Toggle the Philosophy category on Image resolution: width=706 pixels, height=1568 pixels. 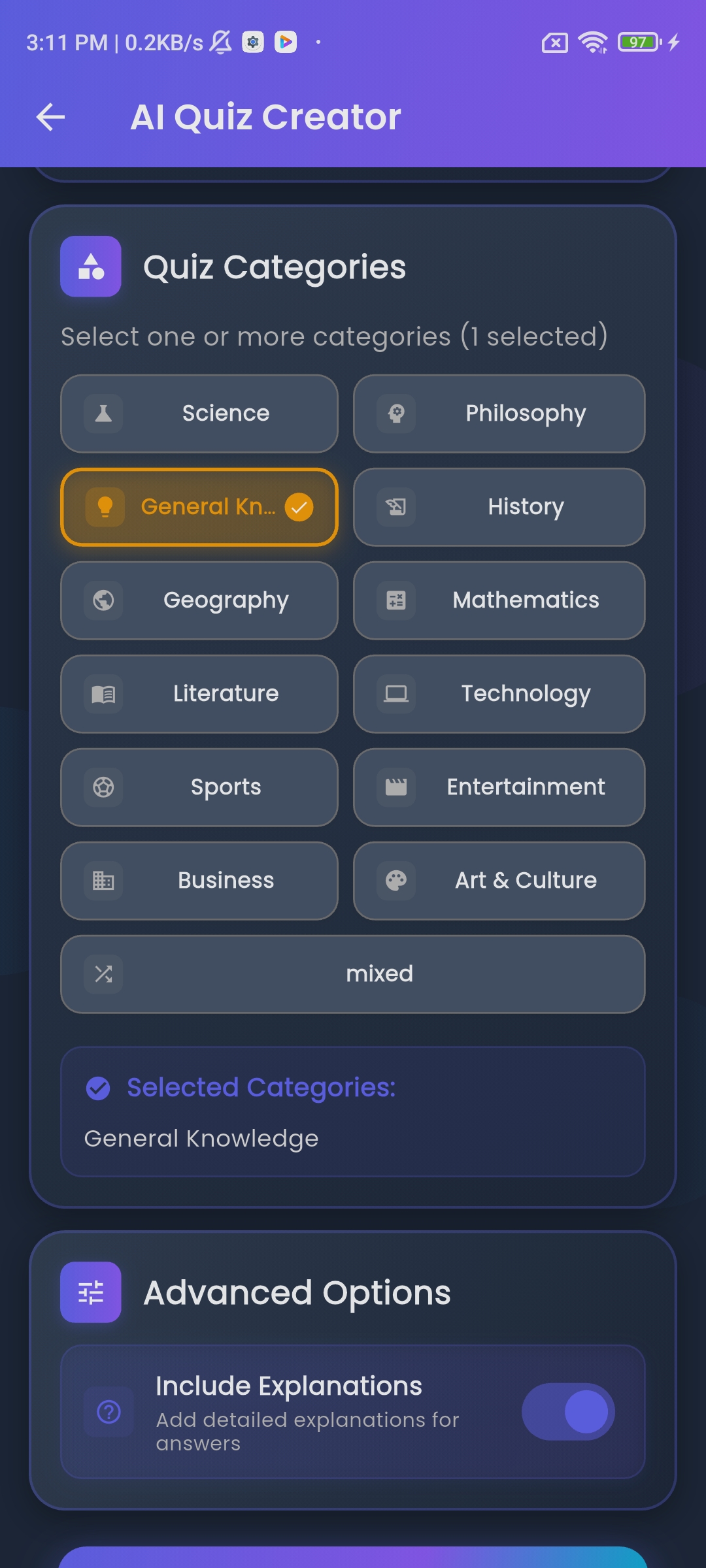499,413
